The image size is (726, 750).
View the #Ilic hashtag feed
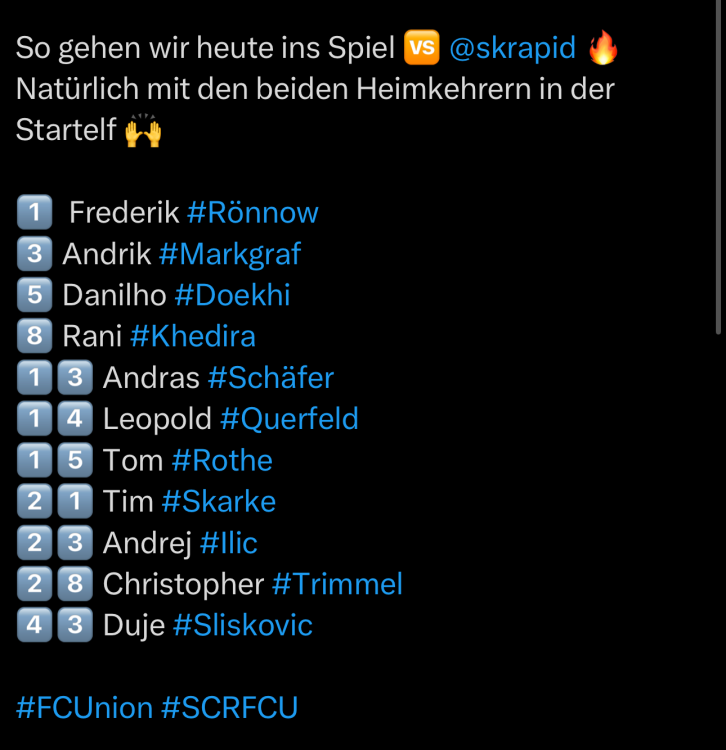coord(229,543)
